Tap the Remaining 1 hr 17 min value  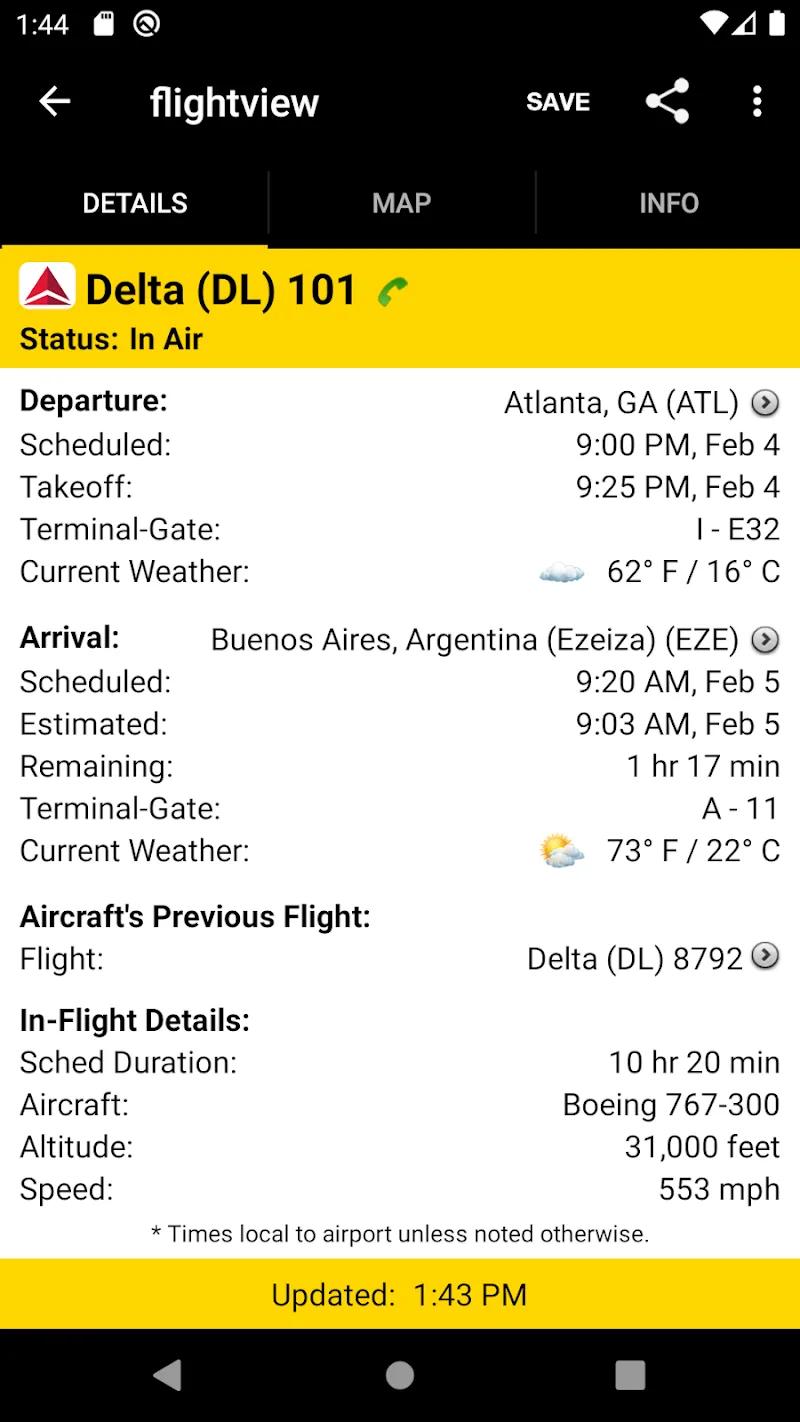coord(703,766)
